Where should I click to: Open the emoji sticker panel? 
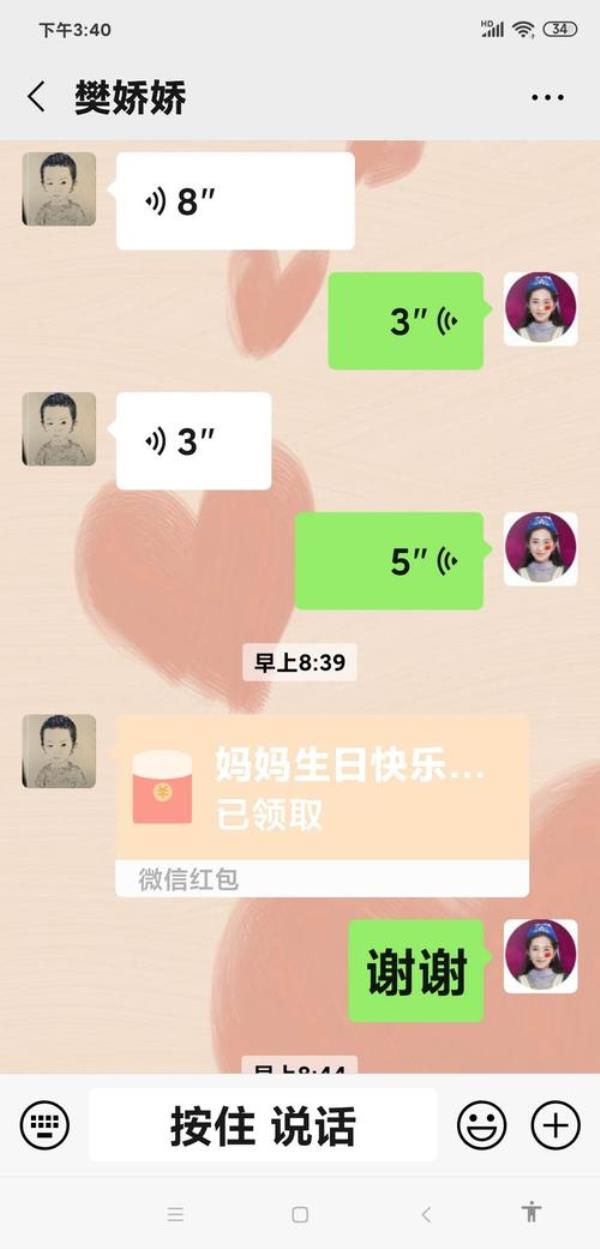click(x=482, y=1126)
